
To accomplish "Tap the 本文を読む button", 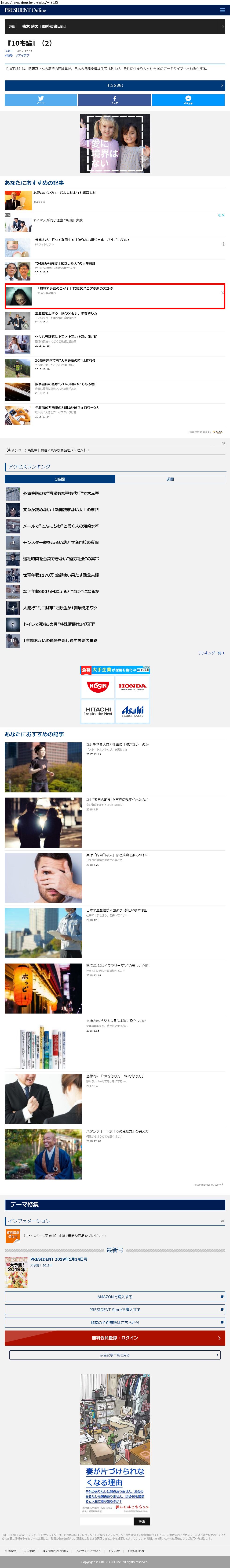I will tap(115, 86).
